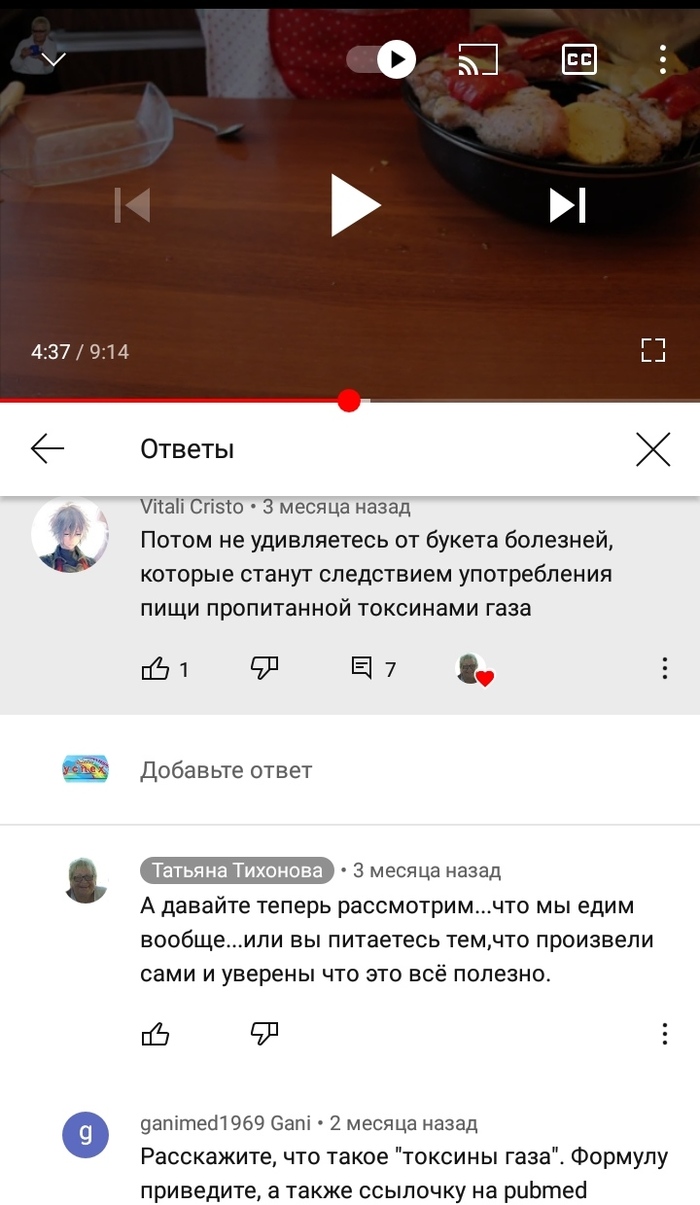This screenshot has height=1205, width=700.
Task: Dislike Vitali Cristo's comment
Action: [264, 669]
